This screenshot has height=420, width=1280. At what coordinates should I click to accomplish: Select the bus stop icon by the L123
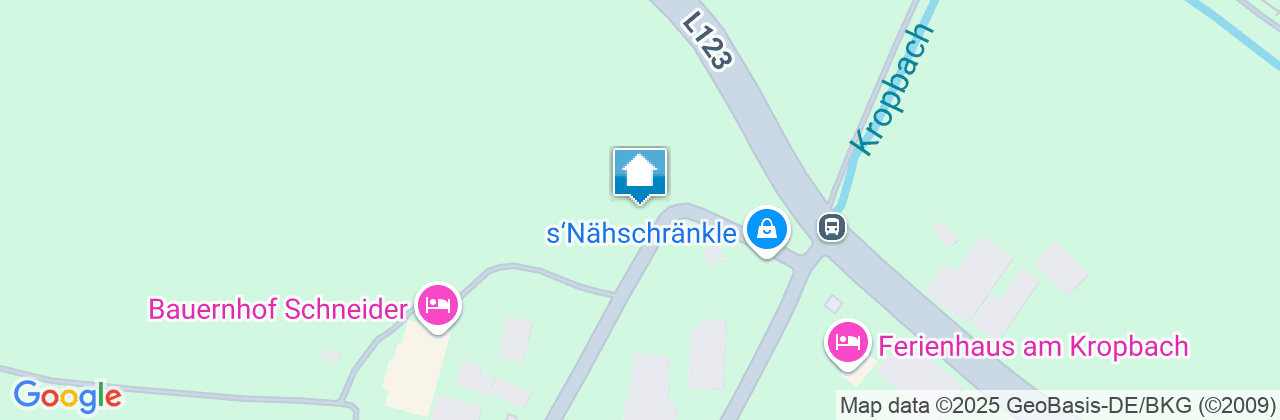832,227
